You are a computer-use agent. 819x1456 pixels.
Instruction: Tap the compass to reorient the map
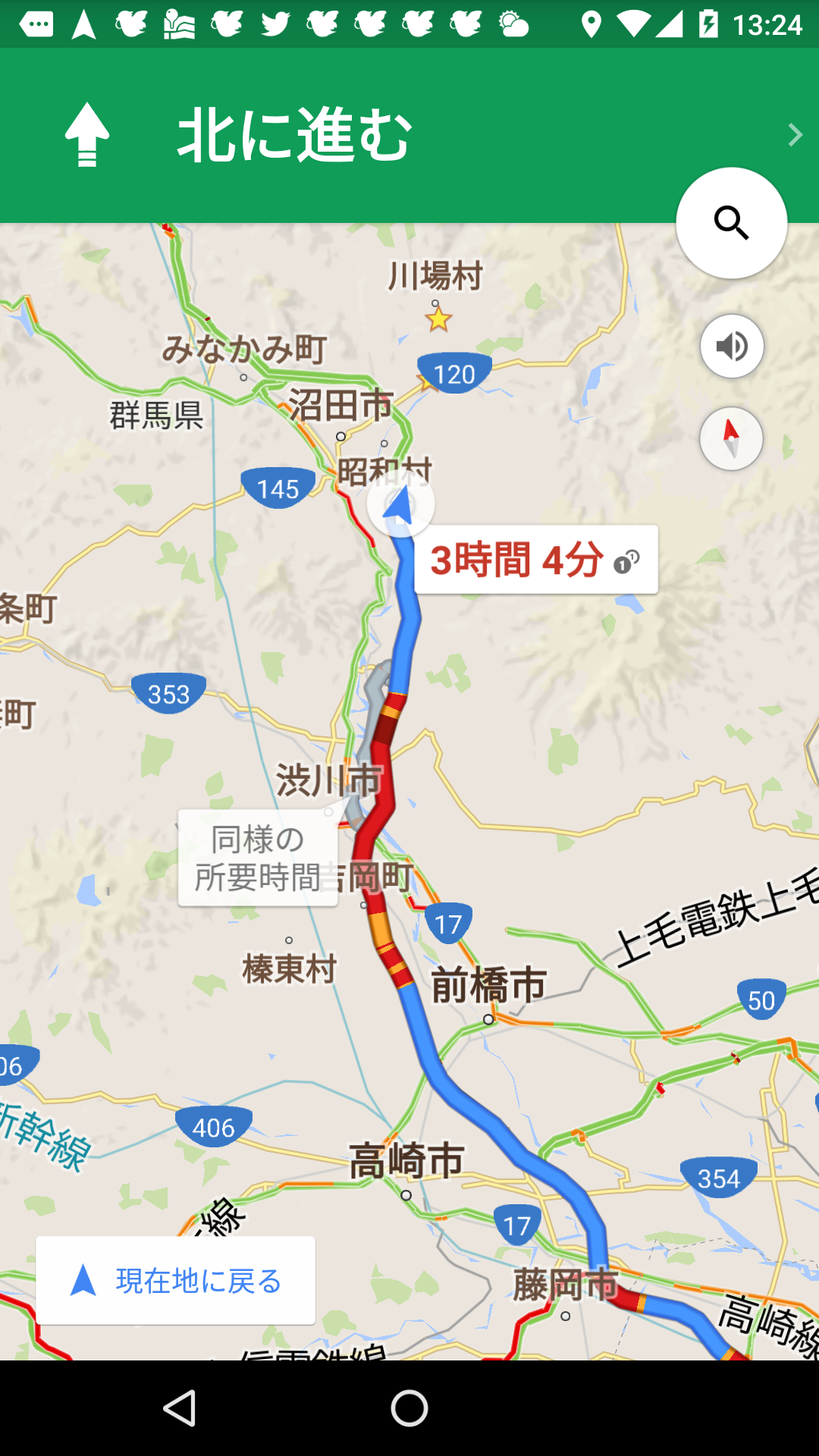[x=731, y=438]
